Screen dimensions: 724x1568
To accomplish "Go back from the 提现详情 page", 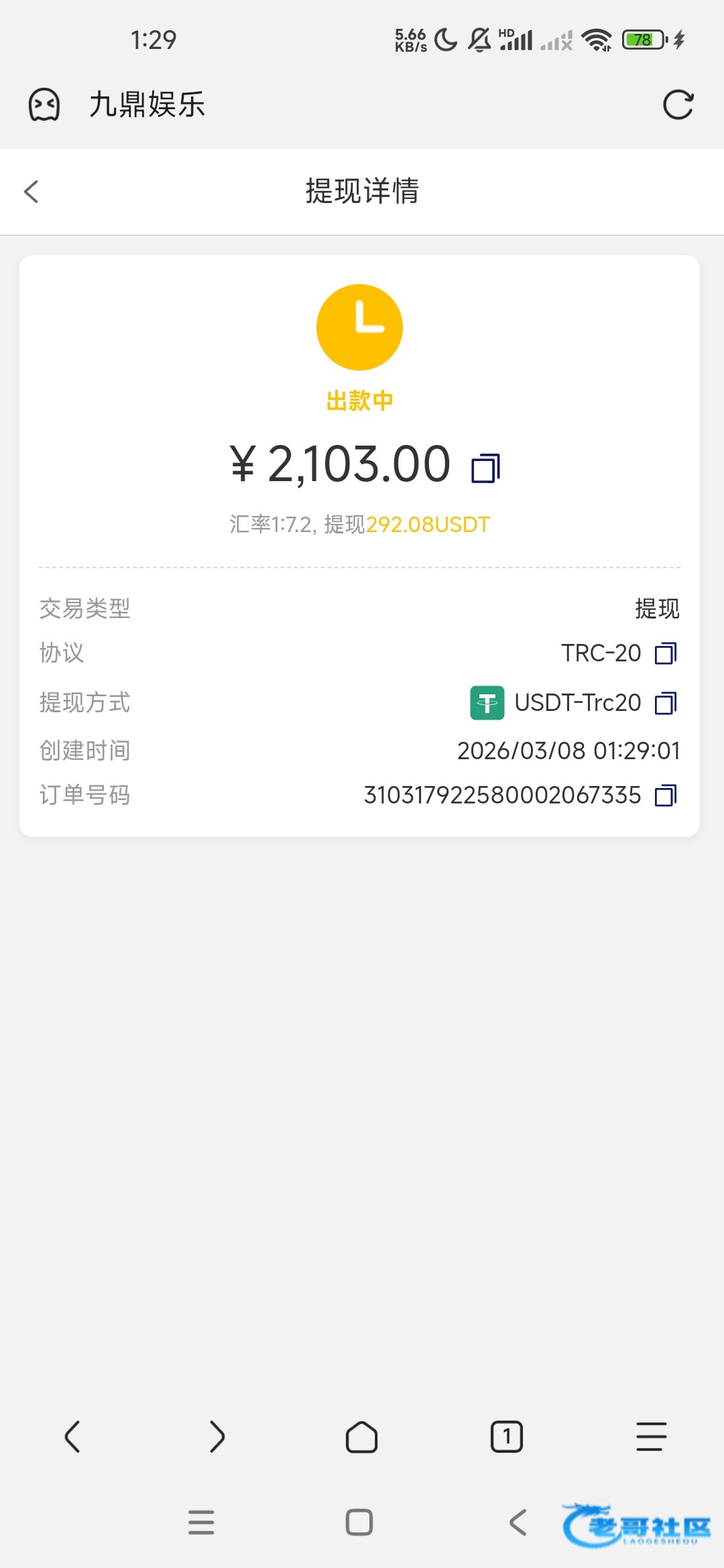I will [x=32, y=192].
